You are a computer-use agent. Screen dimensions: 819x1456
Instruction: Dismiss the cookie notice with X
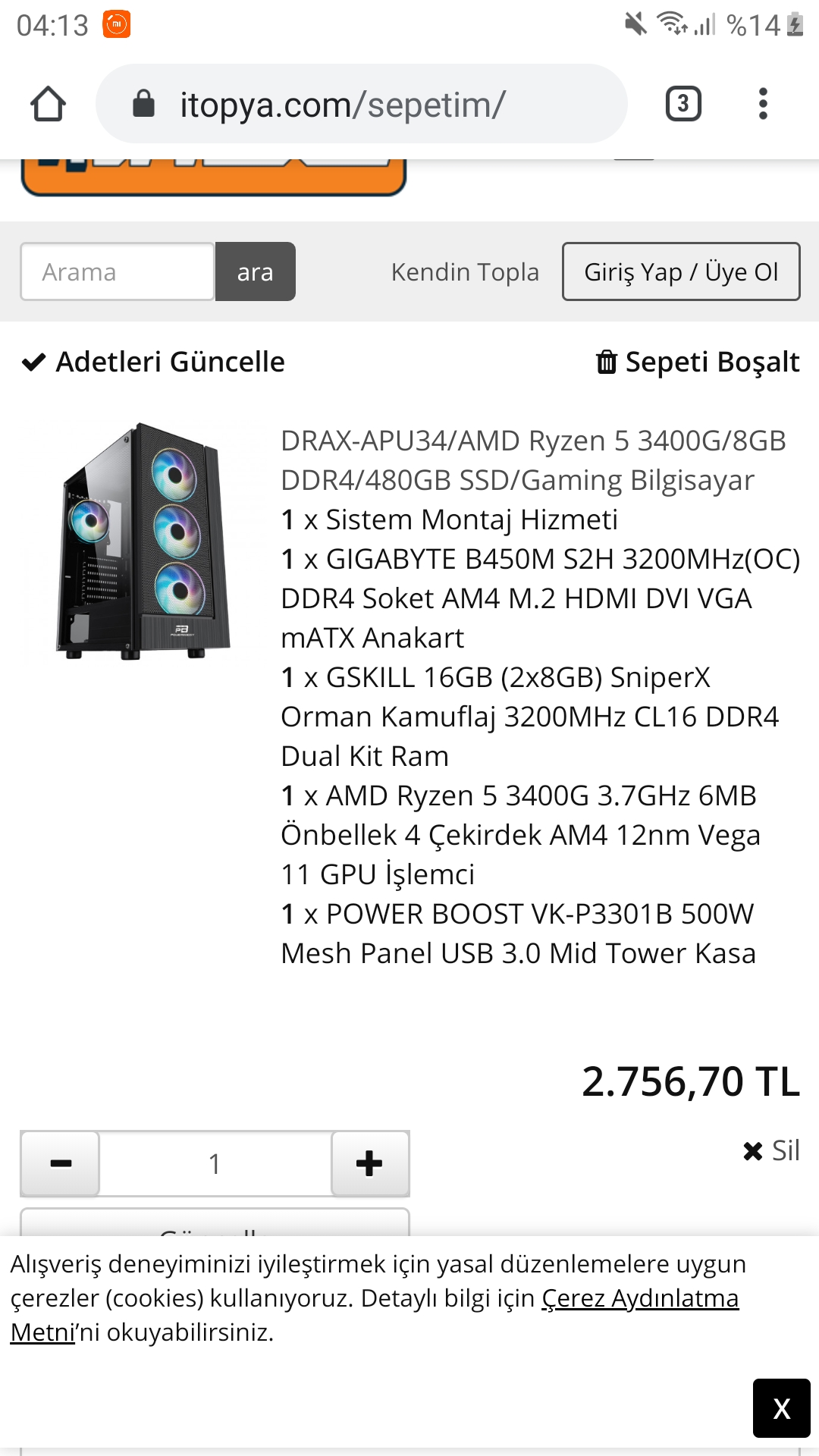pos(781,1408)
